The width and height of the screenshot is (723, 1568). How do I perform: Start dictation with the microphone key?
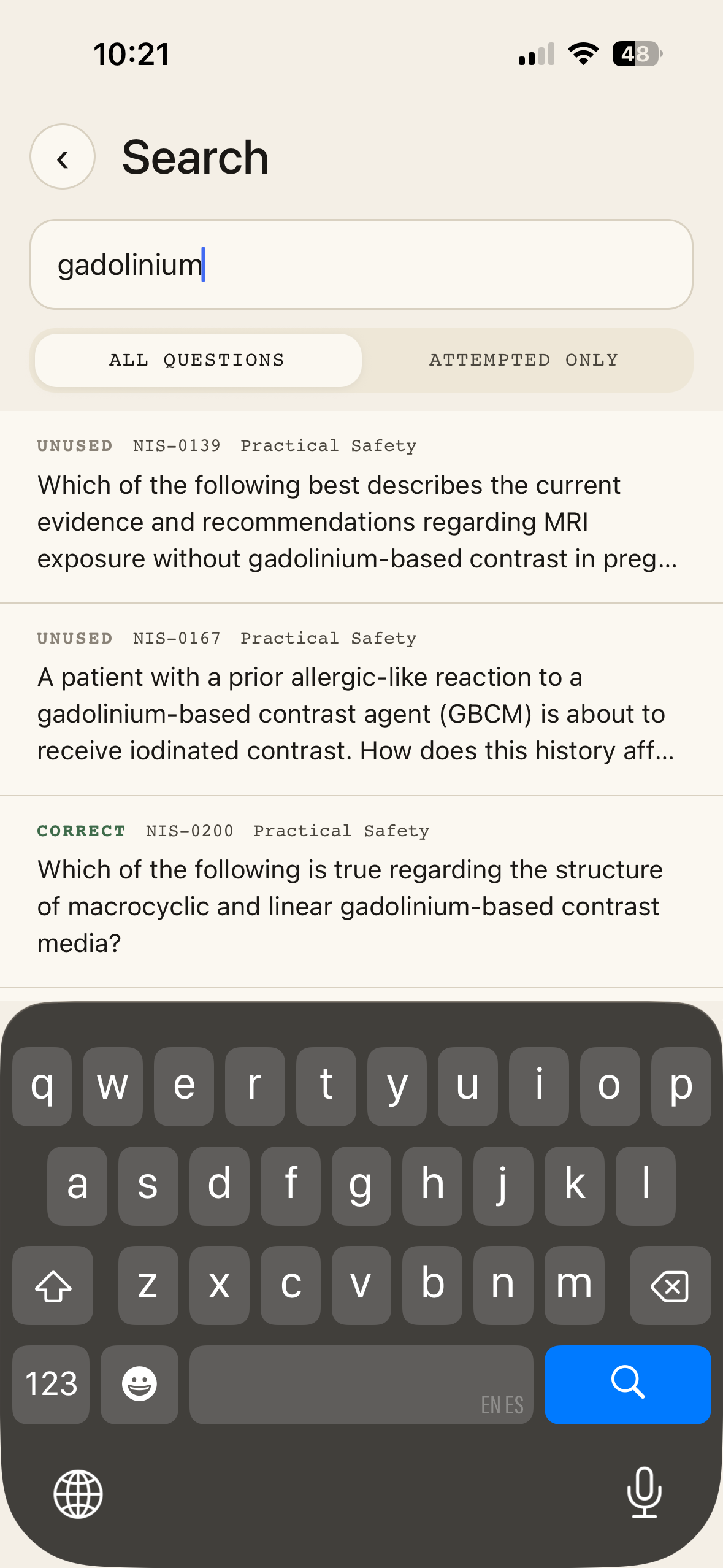[x=644, y=1493]
